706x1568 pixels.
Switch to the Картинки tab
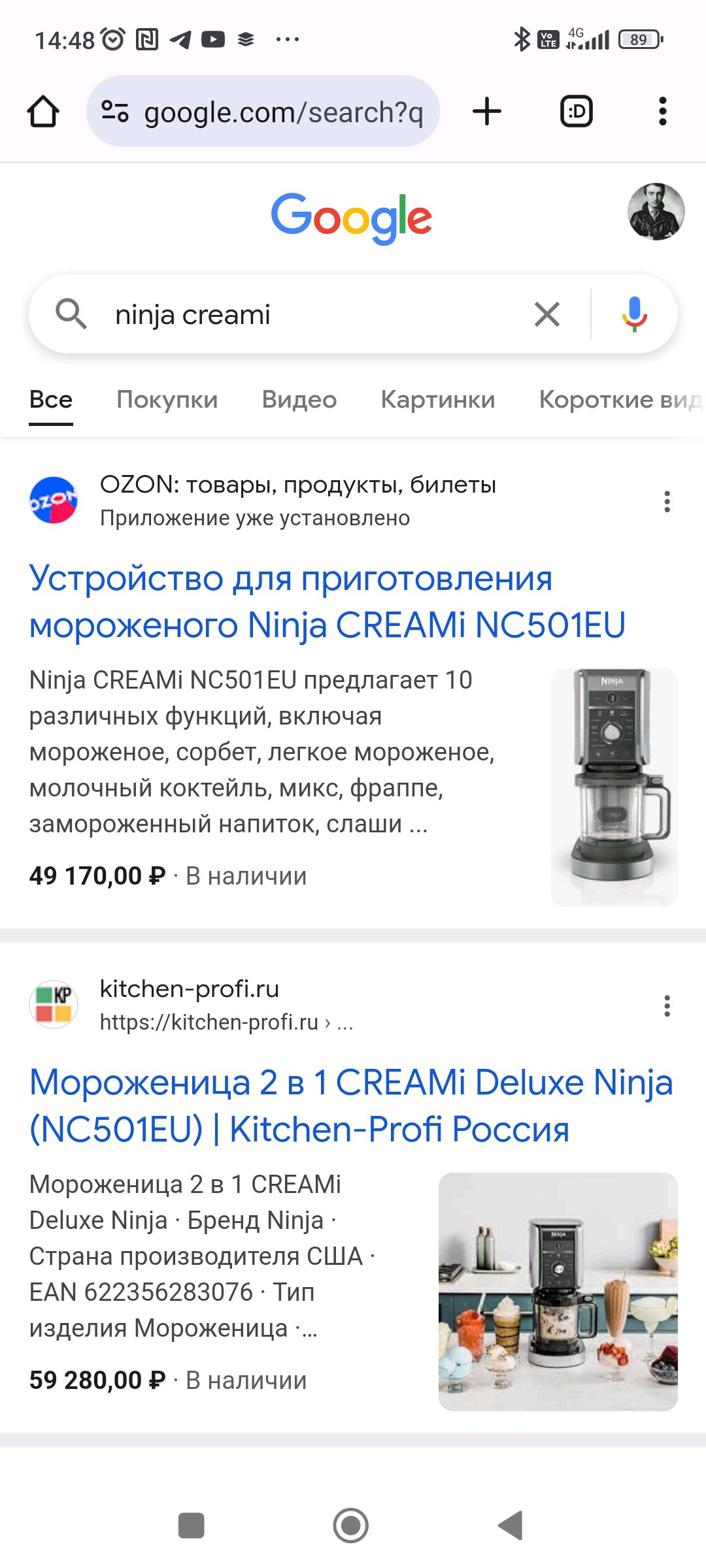(438, 399)
